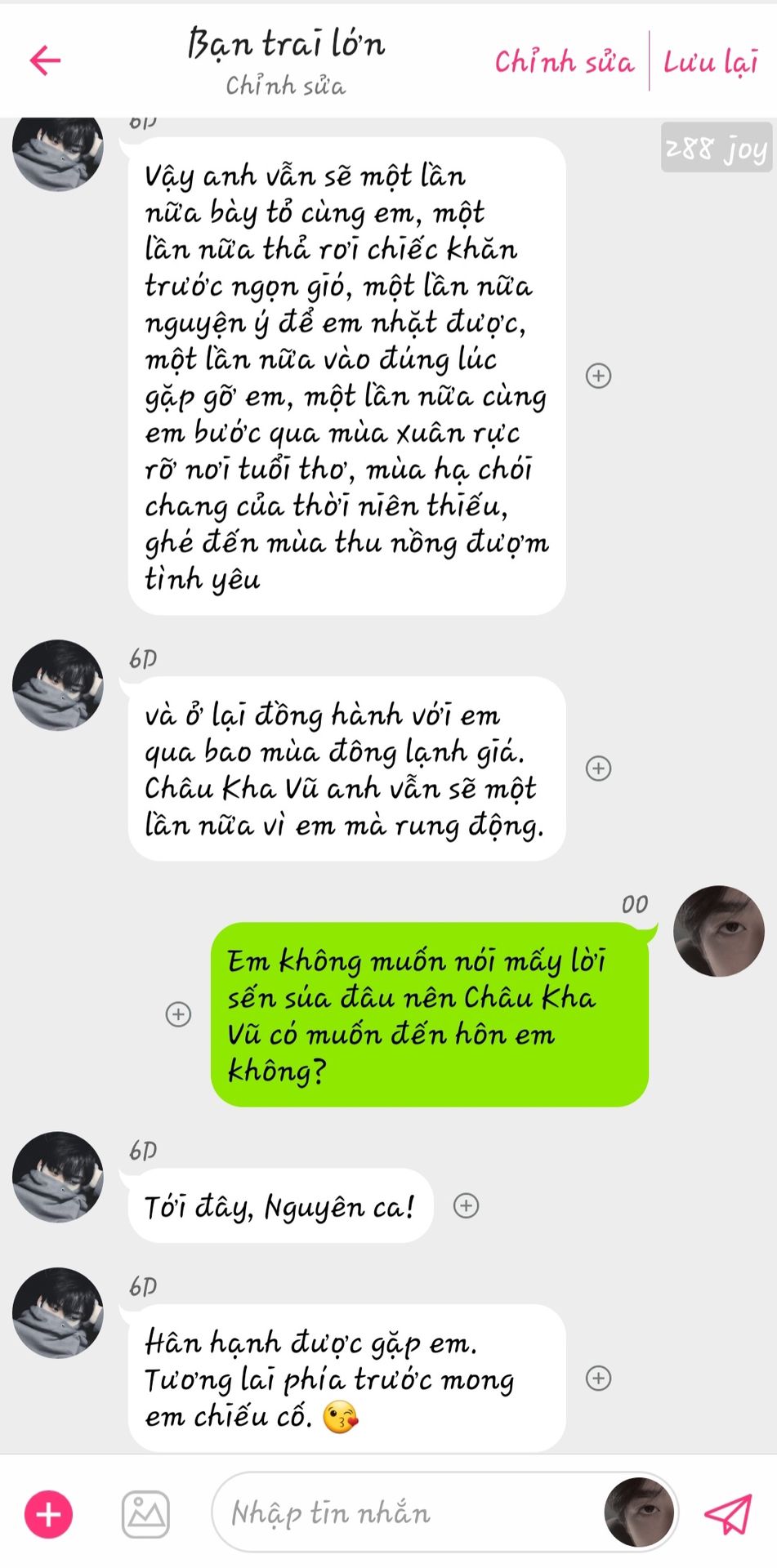Send the message with paper plane icon
The height and width of the screenshot is (1568, 777).
pyautogui.click(x=728, y=1513)
